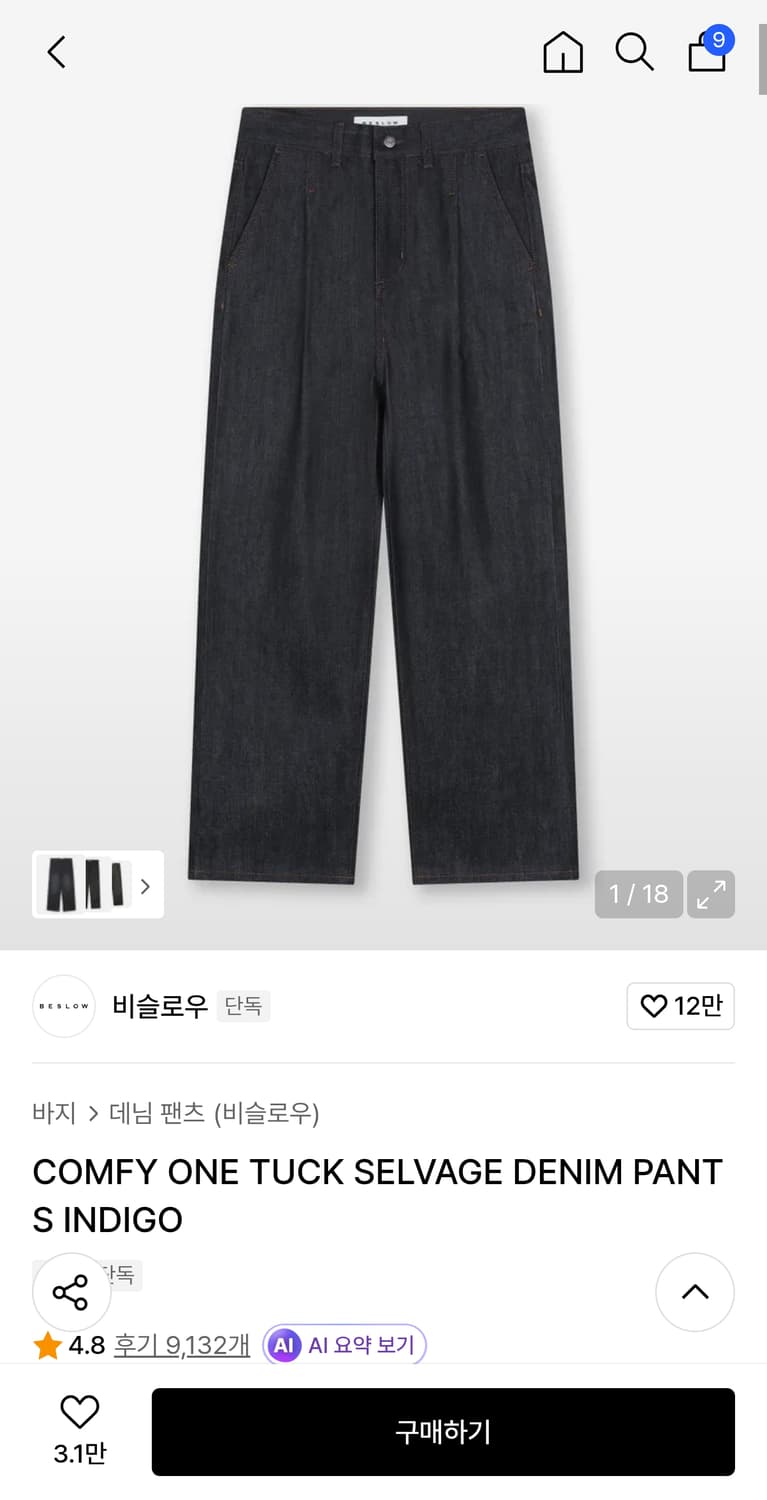767x1500 pixels.
Task: Share the product using share icon
Action: (71, 1292)
